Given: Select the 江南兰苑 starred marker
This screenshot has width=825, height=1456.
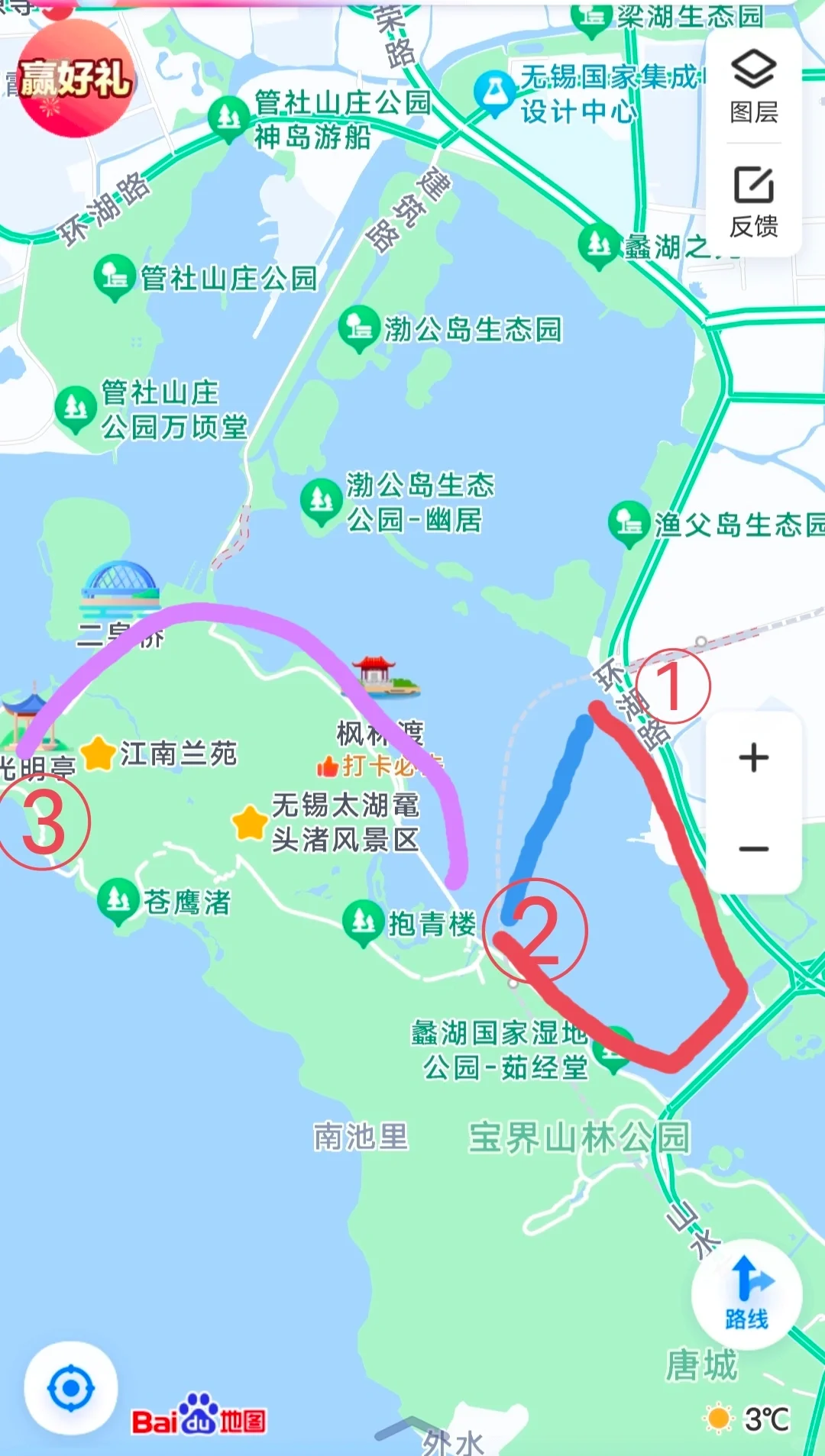Looking at the screenshot, I should click(x=99, y=754).
